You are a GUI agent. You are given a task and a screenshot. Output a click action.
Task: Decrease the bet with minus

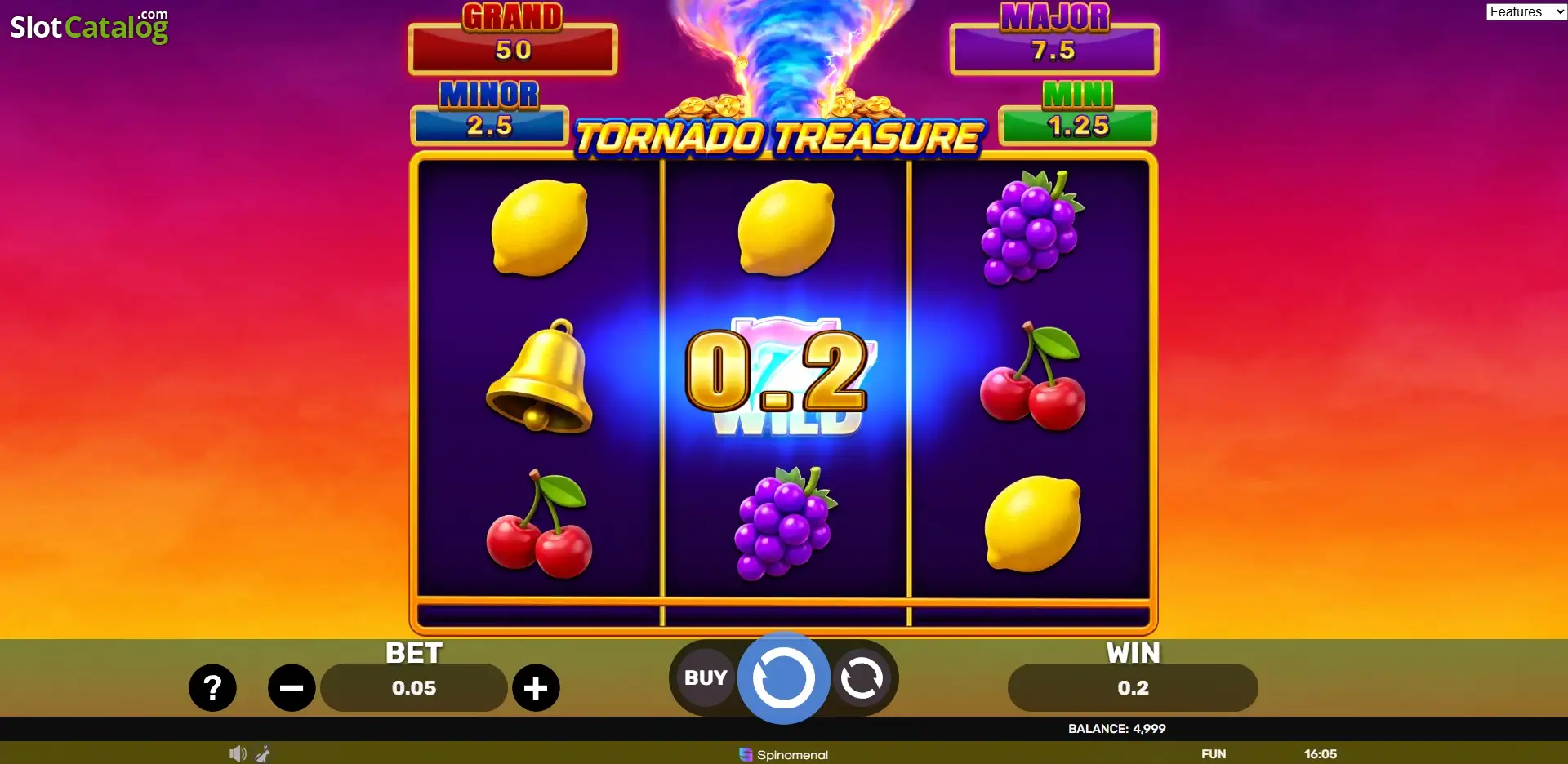click(x=292, y=688)
